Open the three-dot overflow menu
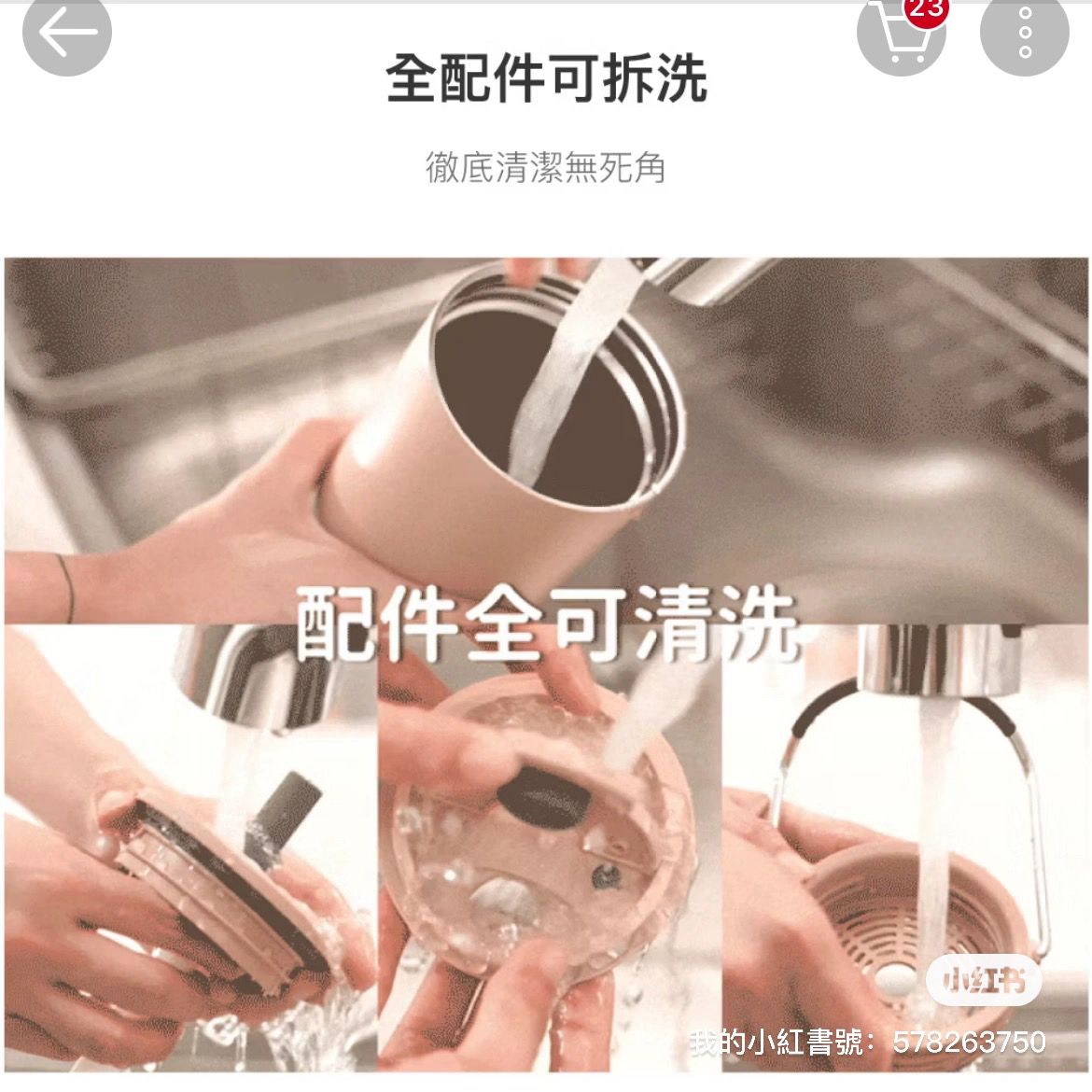The width and height of the screenshot is (1092, 1092). tap(1025, 32)
